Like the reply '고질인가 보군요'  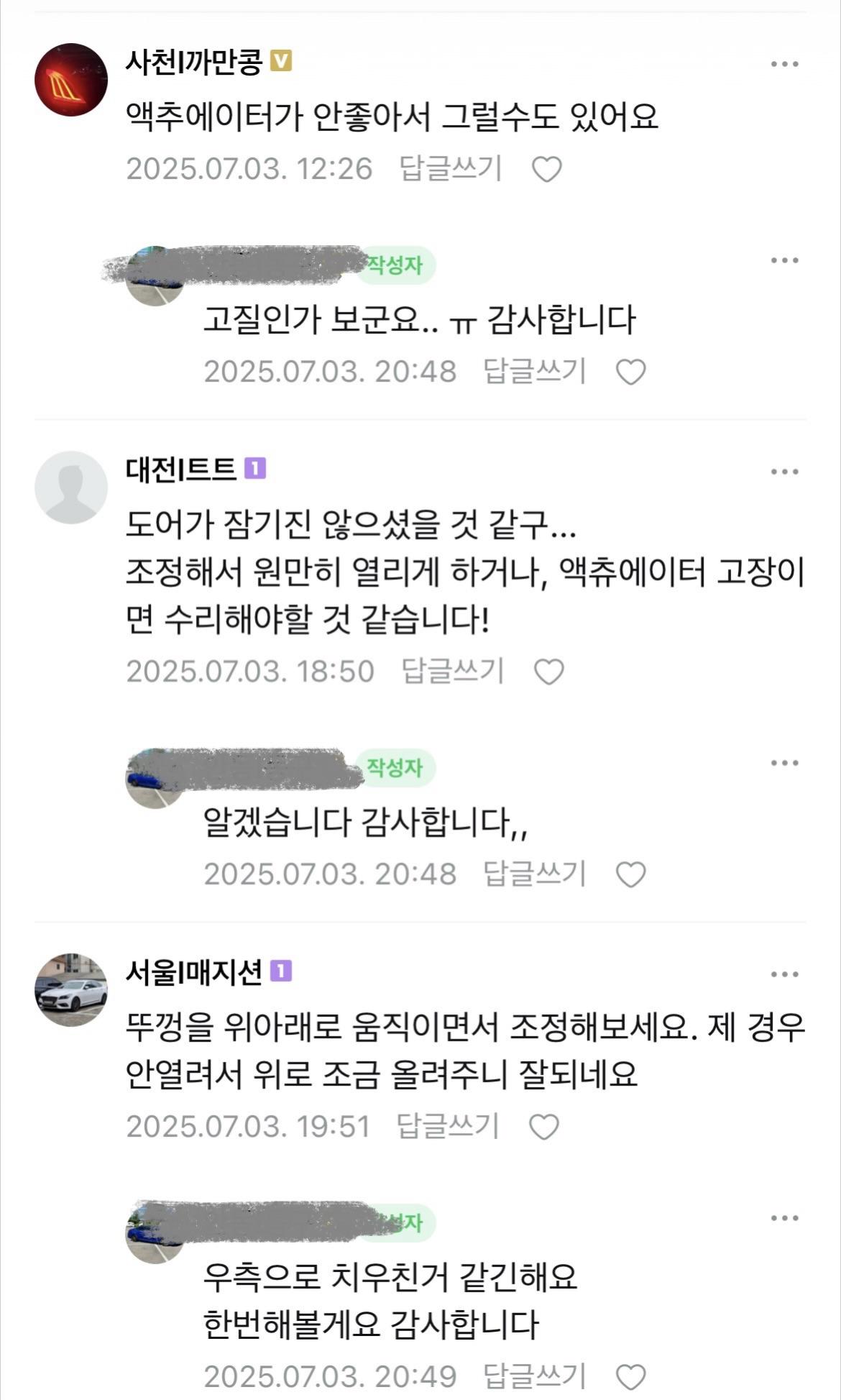[631, 372]
